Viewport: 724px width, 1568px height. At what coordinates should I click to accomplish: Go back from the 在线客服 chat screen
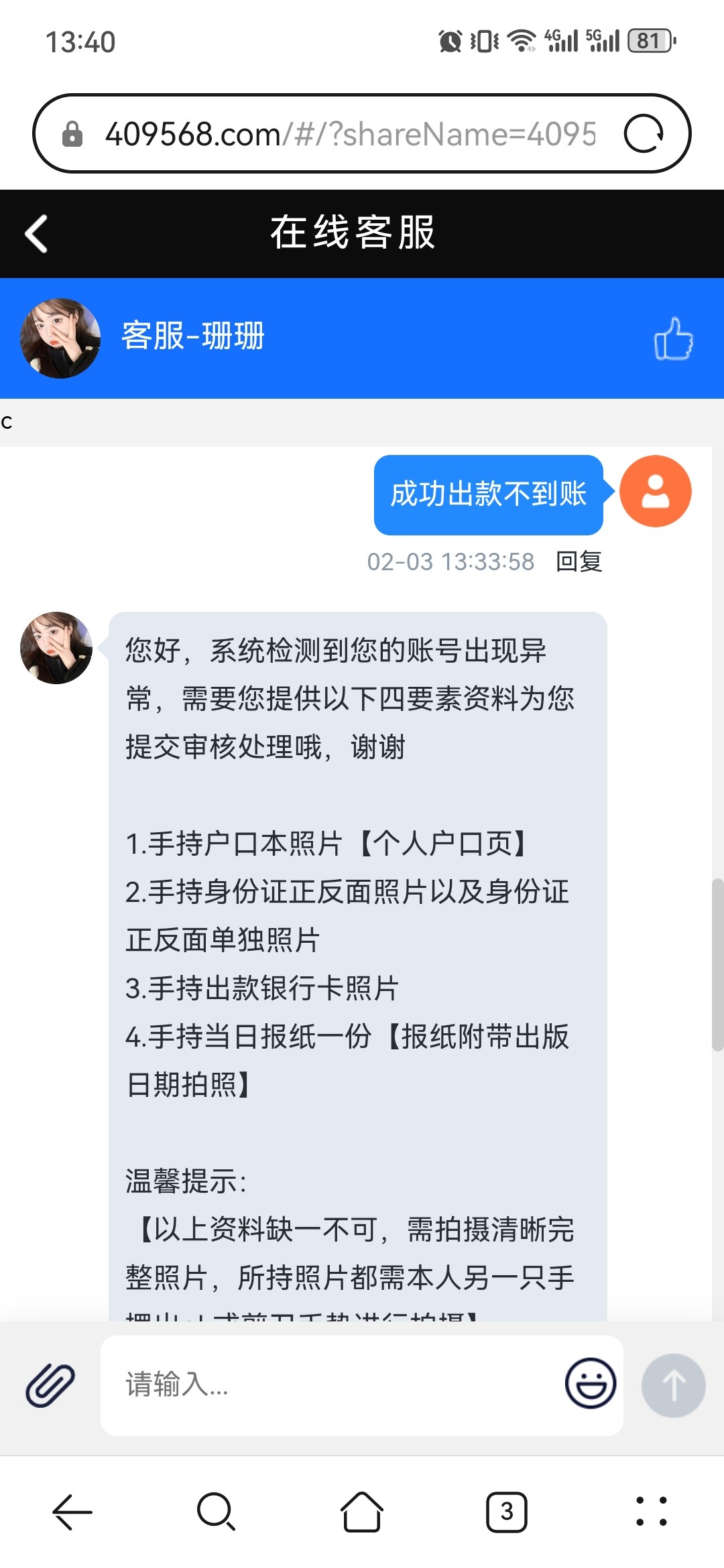pyautogui.click(x=36, y=234)
